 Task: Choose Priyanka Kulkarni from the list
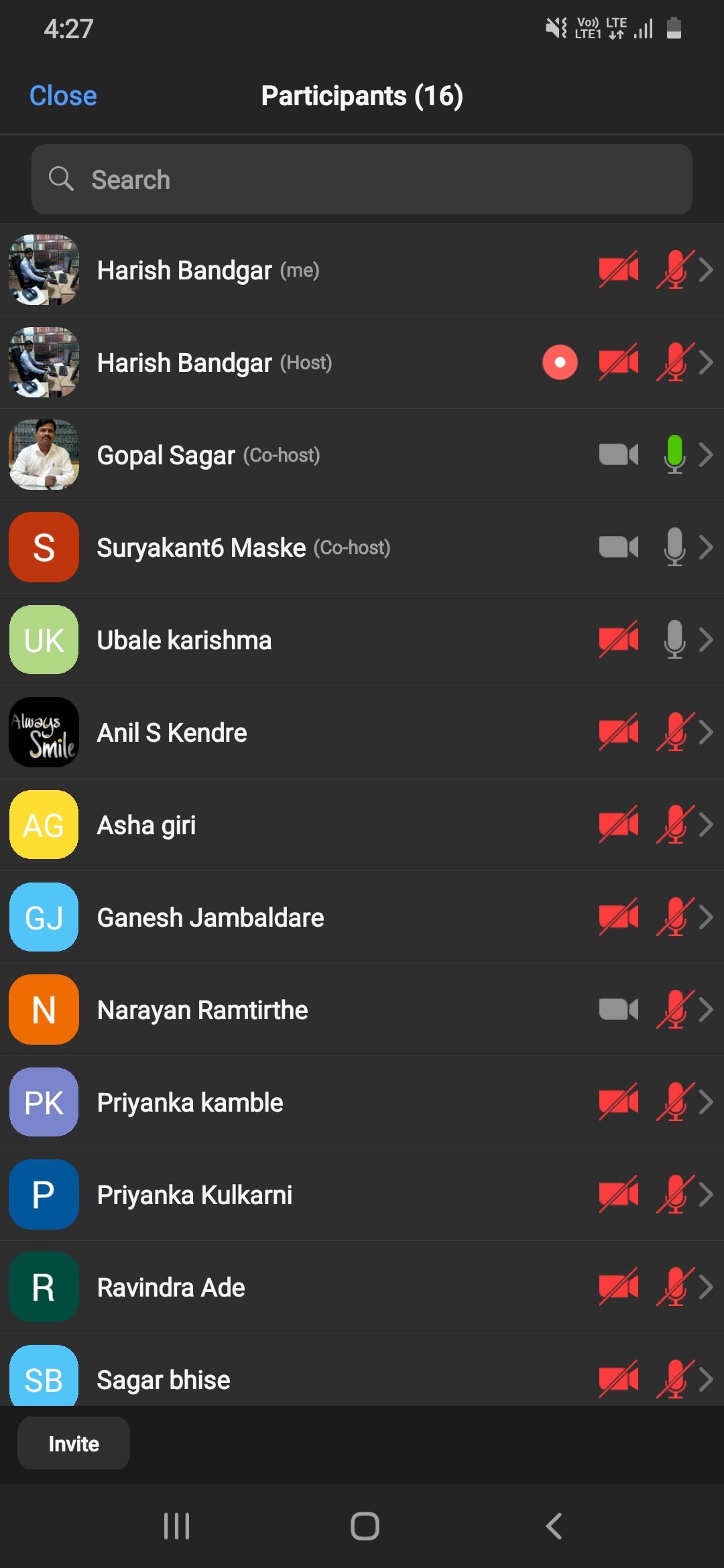click(x=362, y=1195)
